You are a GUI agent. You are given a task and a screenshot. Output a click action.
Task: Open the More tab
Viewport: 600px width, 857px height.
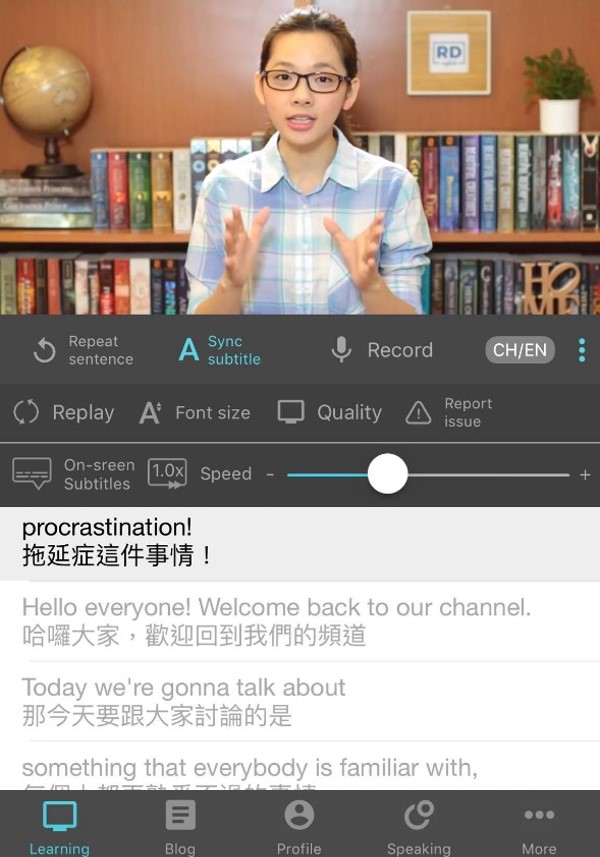(x=539, y=827)
